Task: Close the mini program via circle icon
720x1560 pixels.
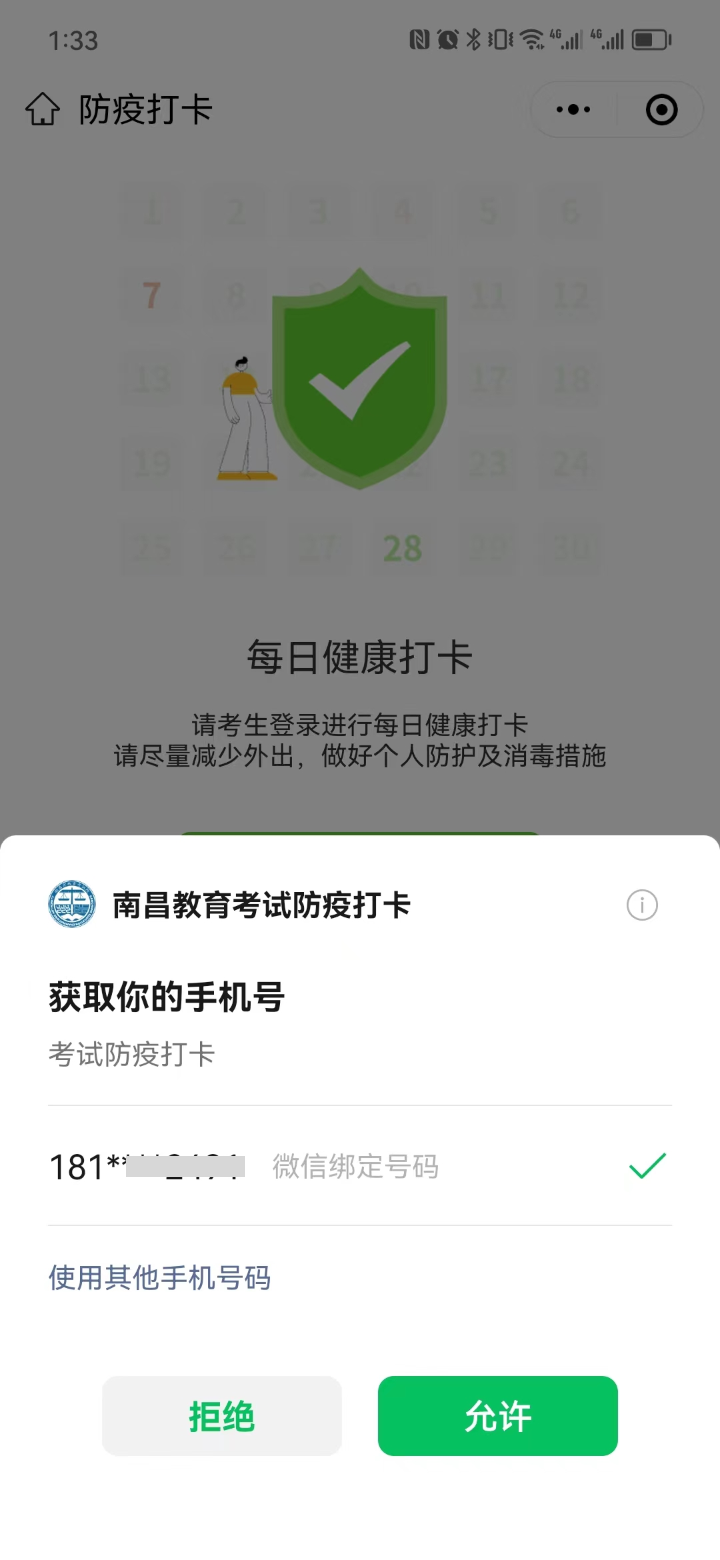Action: point(662,109)
